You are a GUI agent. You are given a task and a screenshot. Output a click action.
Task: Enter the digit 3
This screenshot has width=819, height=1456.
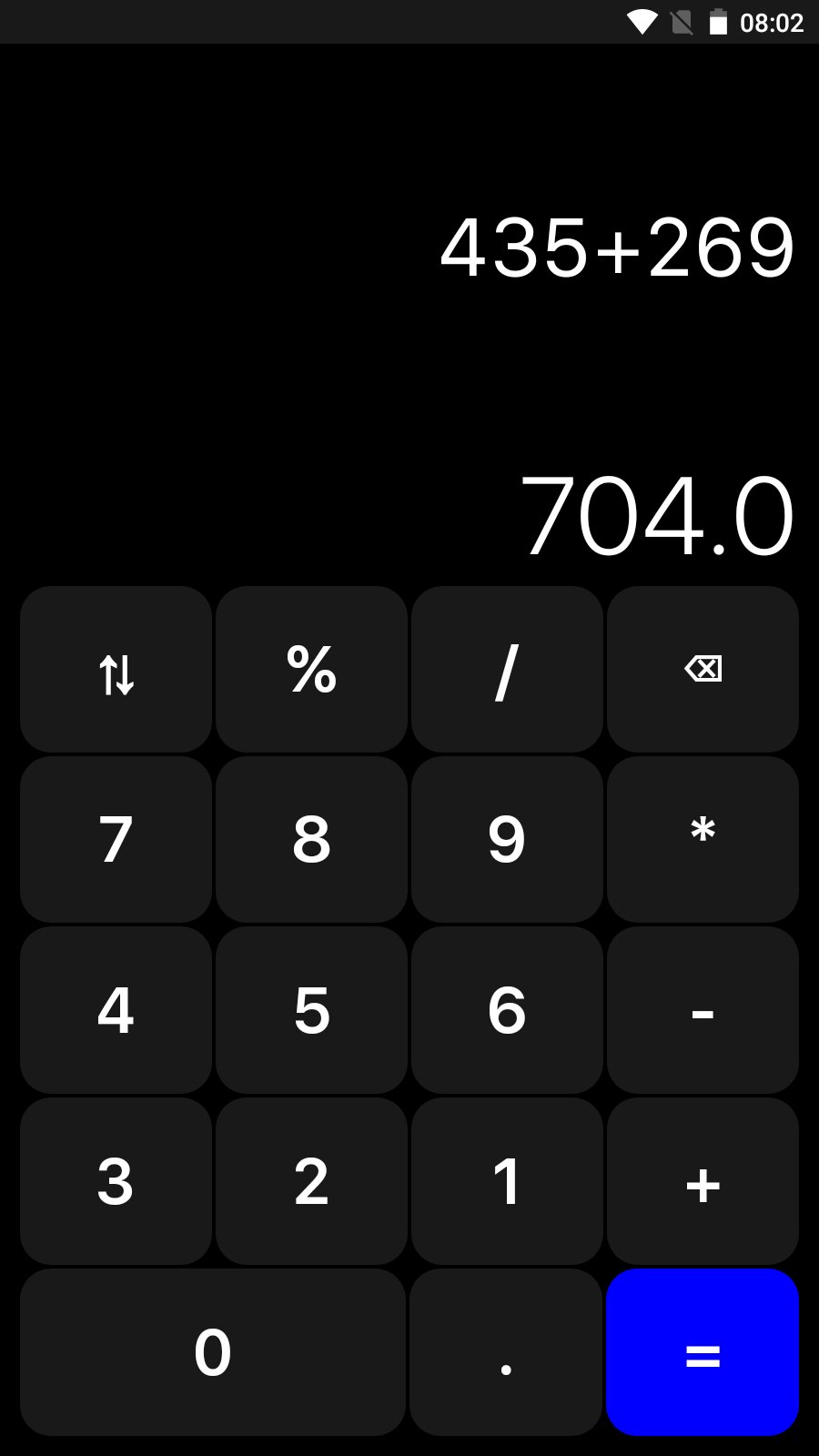116,1181
